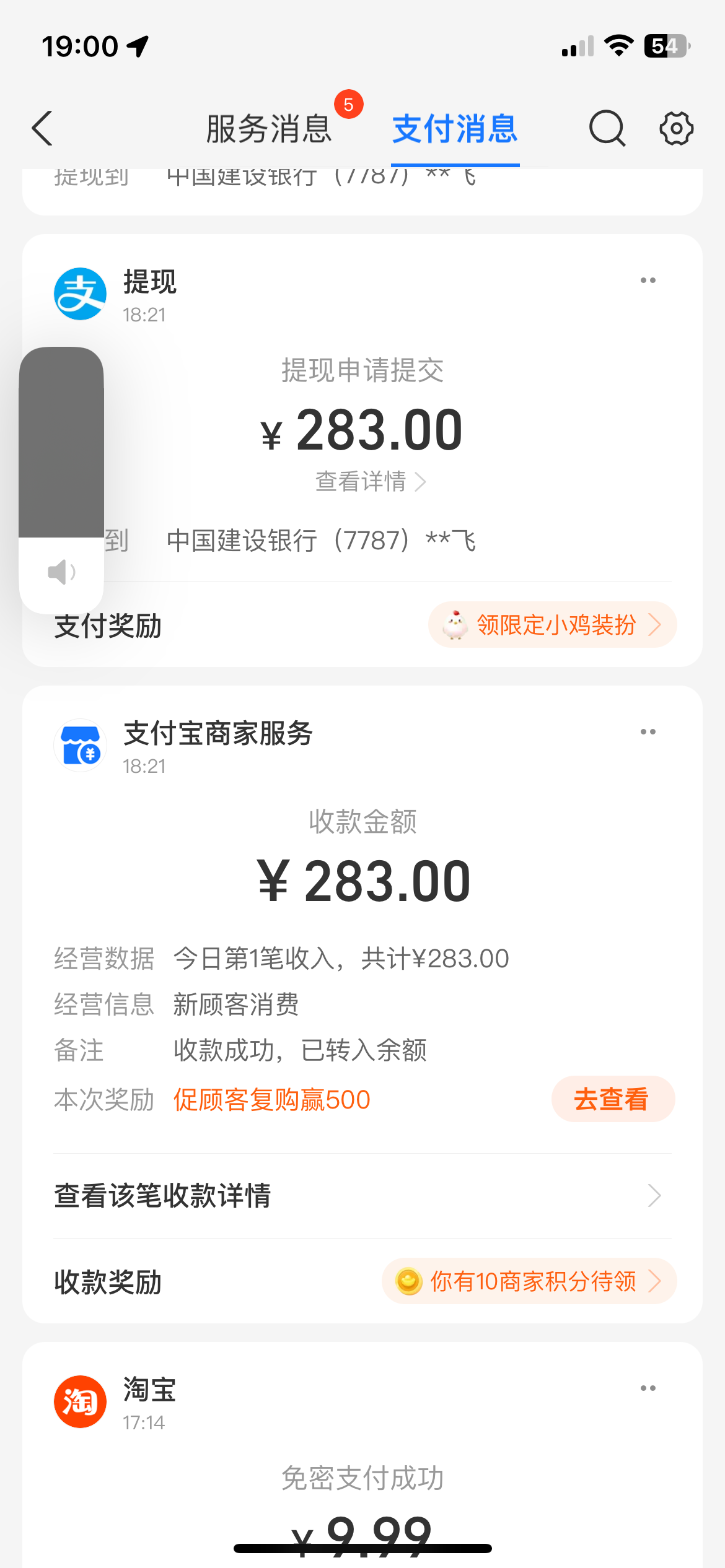Open more options on the 淘宝 card
The width and height of the screenshot is (725, 1568).
[648, 1388]
